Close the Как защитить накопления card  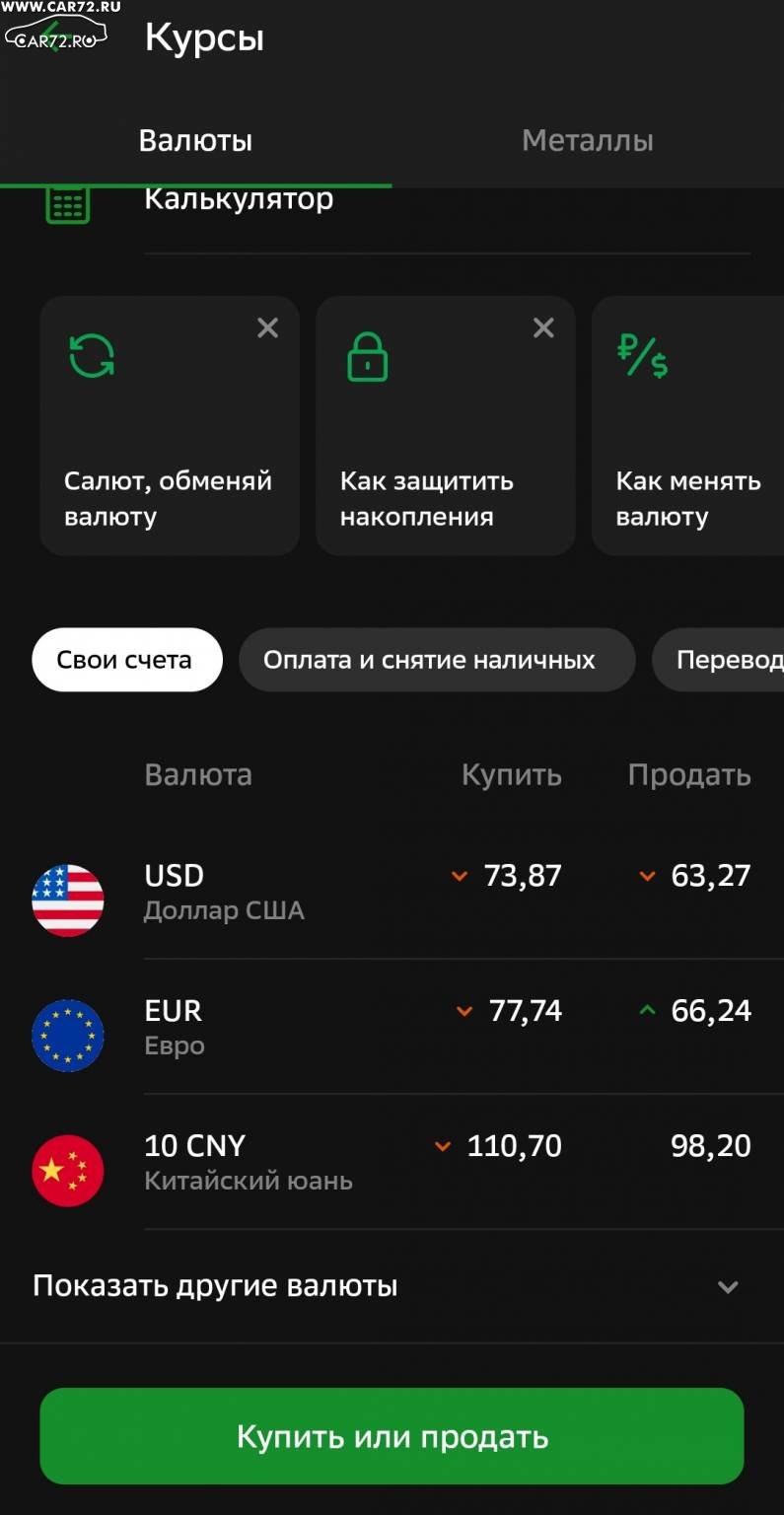pos(543,328)
